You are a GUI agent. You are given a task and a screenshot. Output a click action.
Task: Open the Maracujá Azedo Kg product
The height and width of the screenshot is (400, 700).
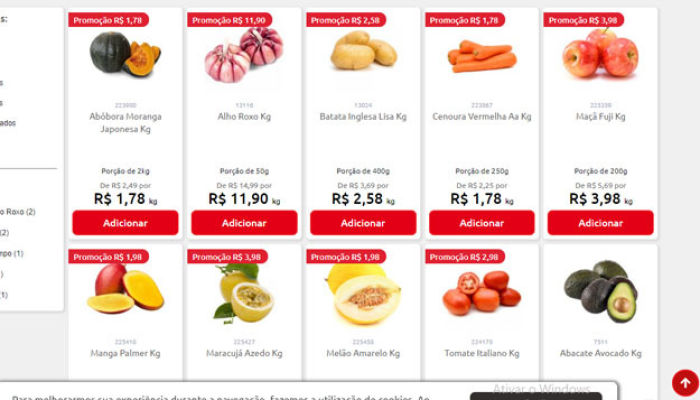click(x=244, y=353)
